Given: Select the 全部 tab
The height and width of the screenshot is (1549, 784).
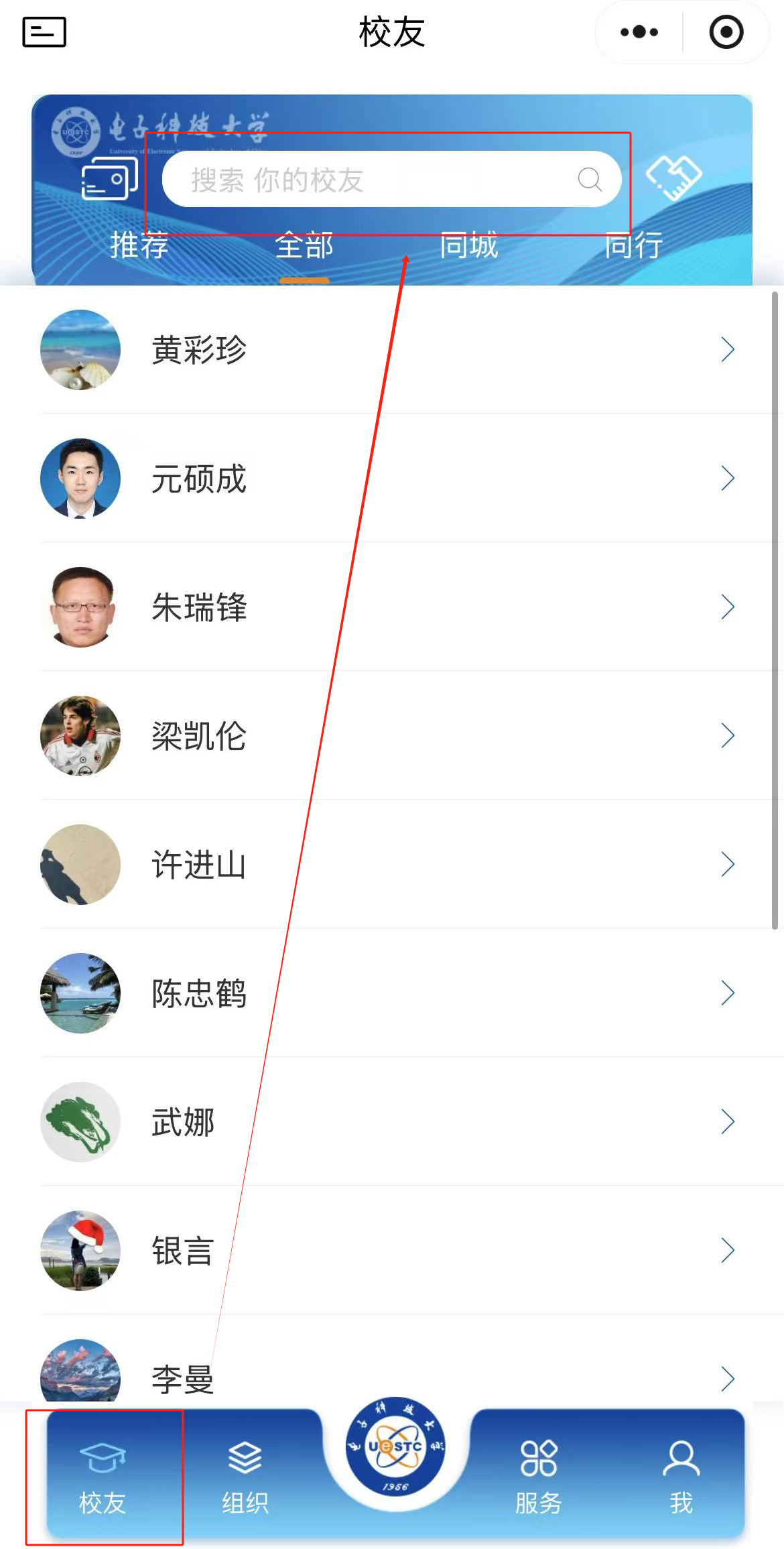Looking at the screenshot, I should pos(304,245).
